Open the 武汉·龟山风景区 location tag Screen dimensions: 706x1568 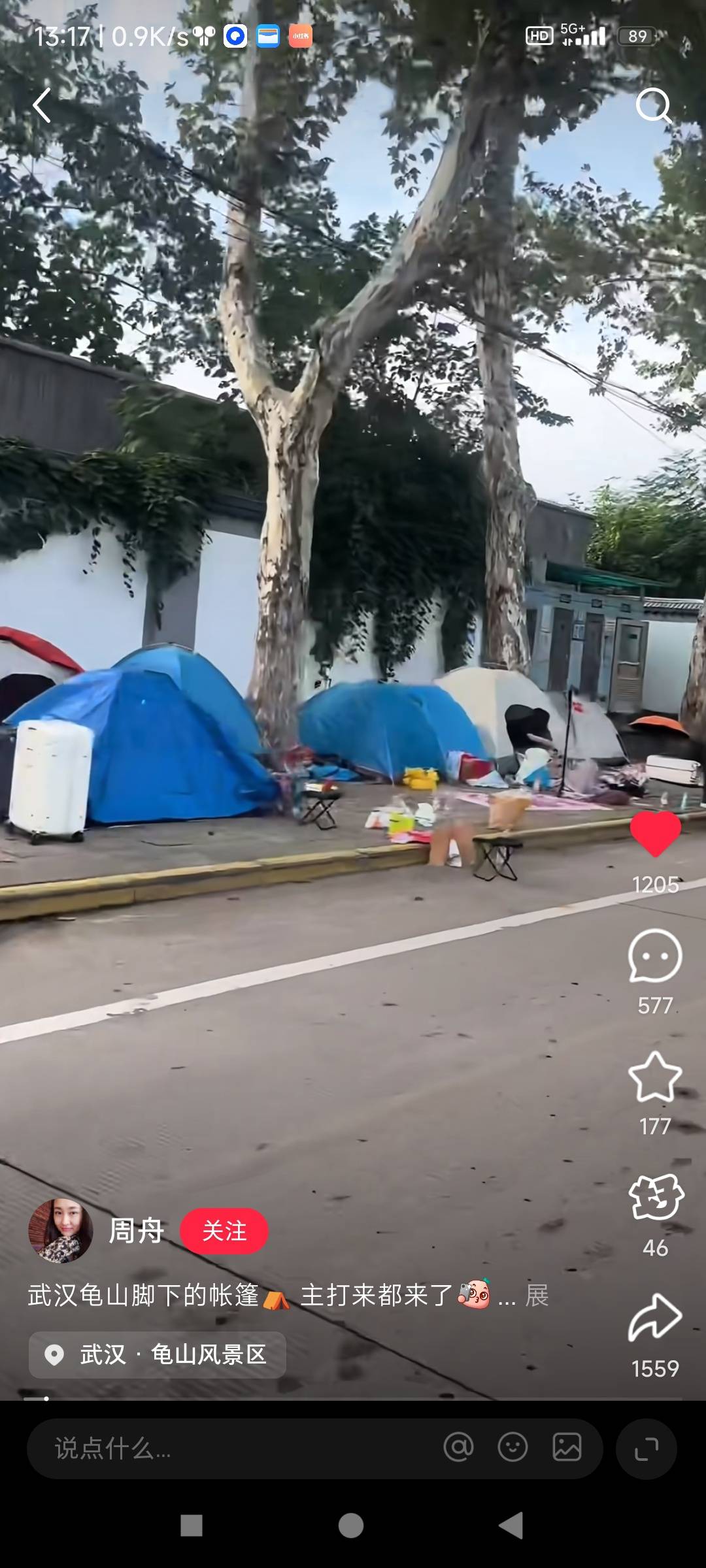[x=158, y=1355]
